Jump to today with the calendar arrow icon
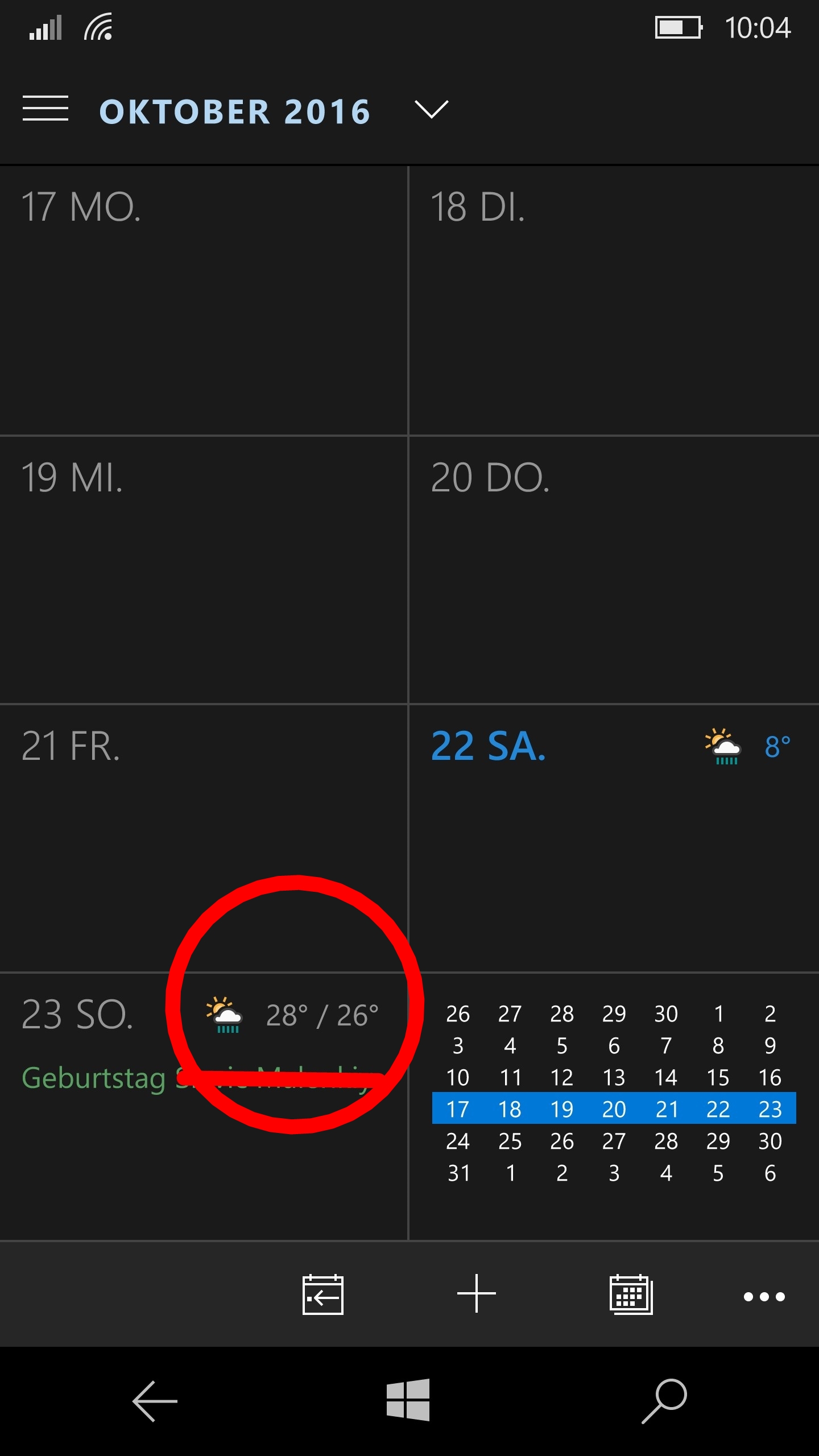This screenshot has height=1456, width=819. click(x=322, y=1295)
